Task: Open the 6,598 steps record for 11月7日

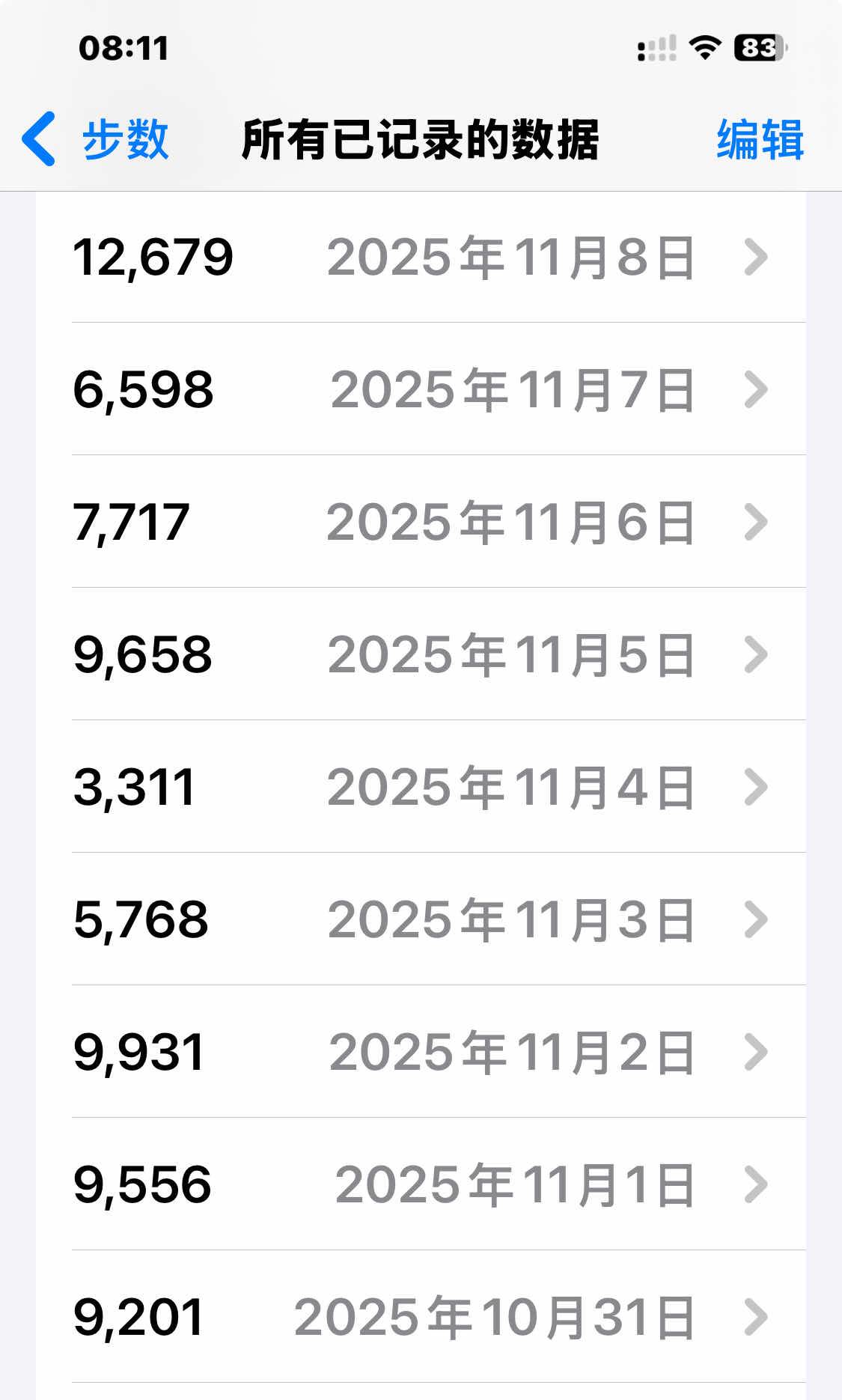Action: 421,389
